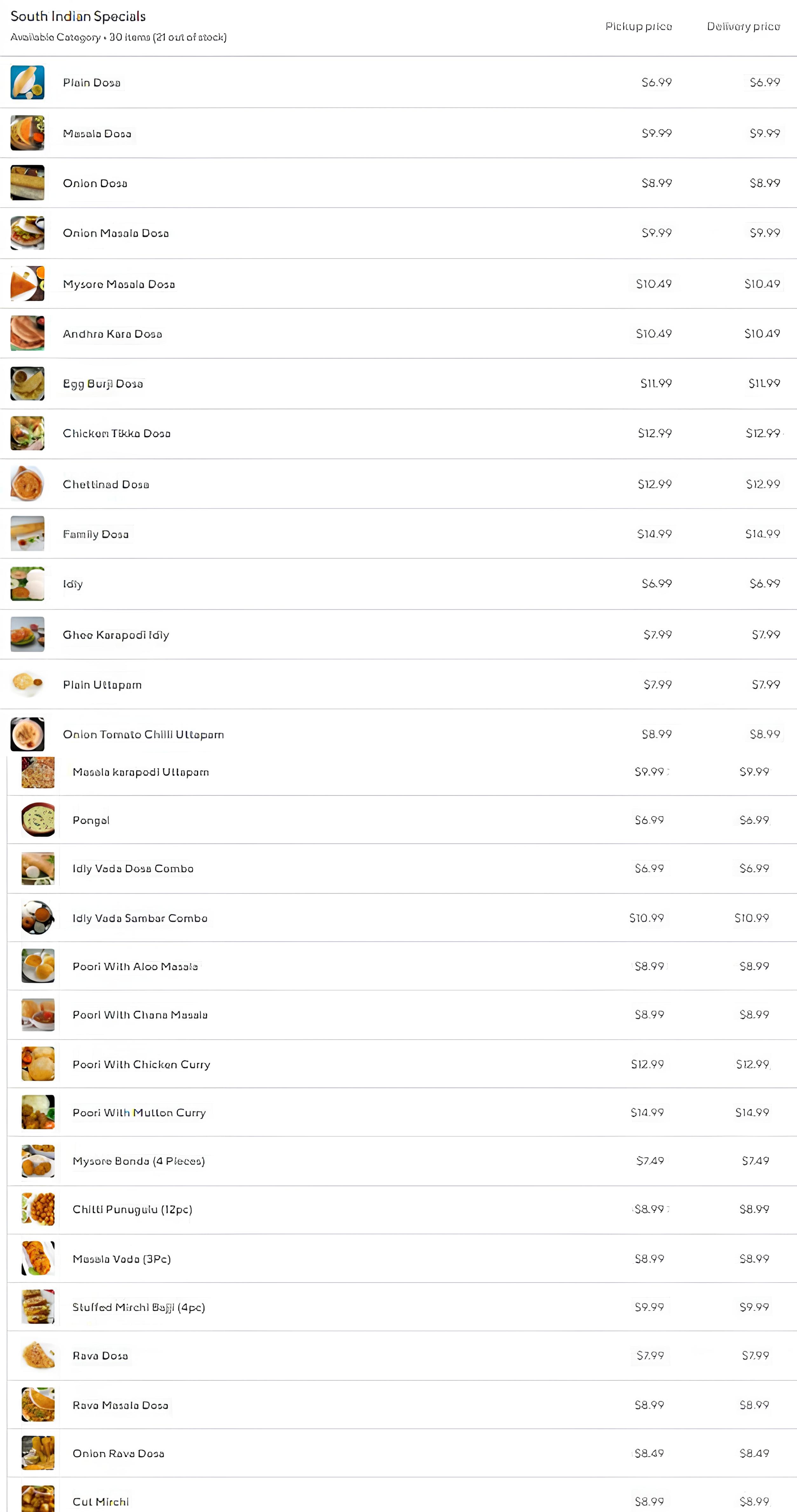Open Idly Vada Sambar Combo
This screenshot has height=1512, width=797.
click(x=402, y=918)
